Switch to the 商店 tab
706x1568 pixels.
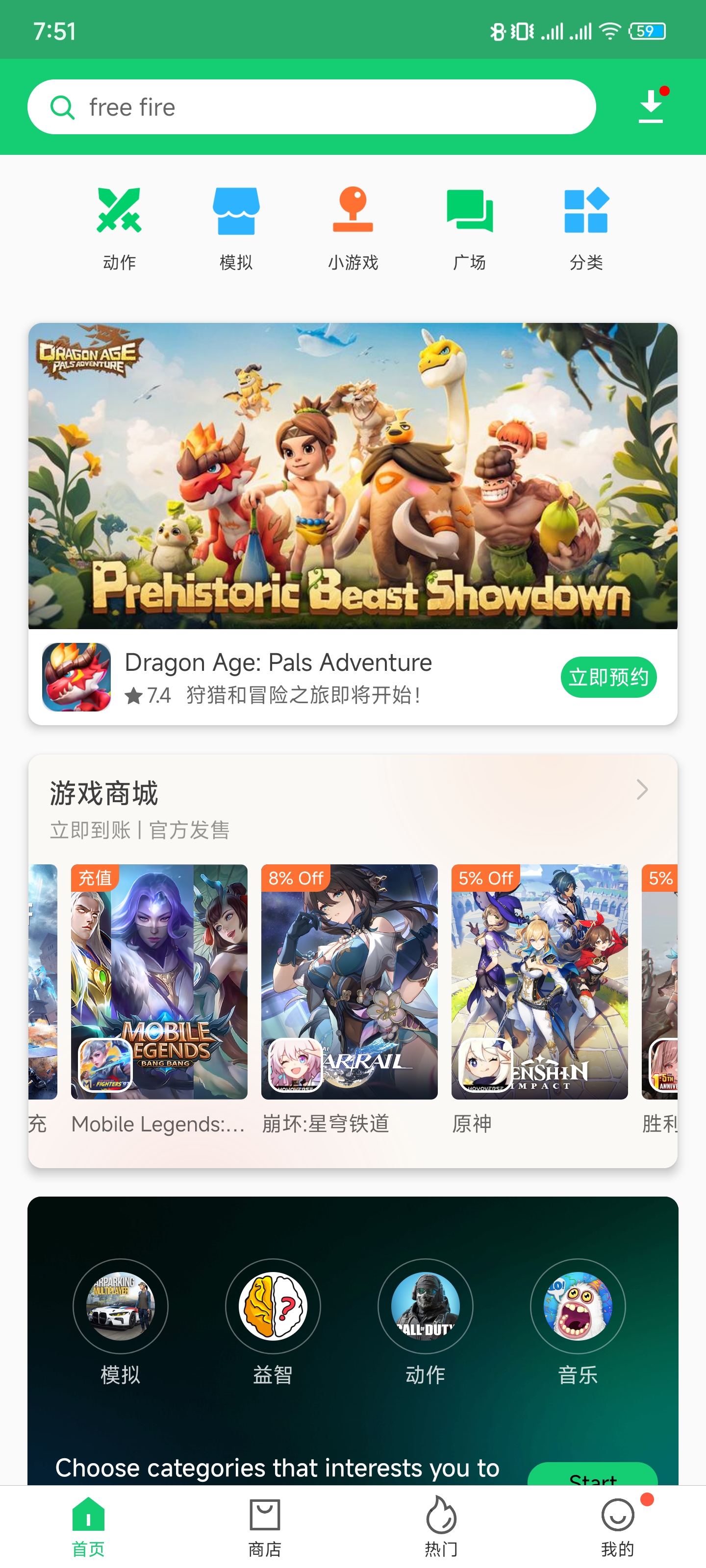(x=265, y=1526)
